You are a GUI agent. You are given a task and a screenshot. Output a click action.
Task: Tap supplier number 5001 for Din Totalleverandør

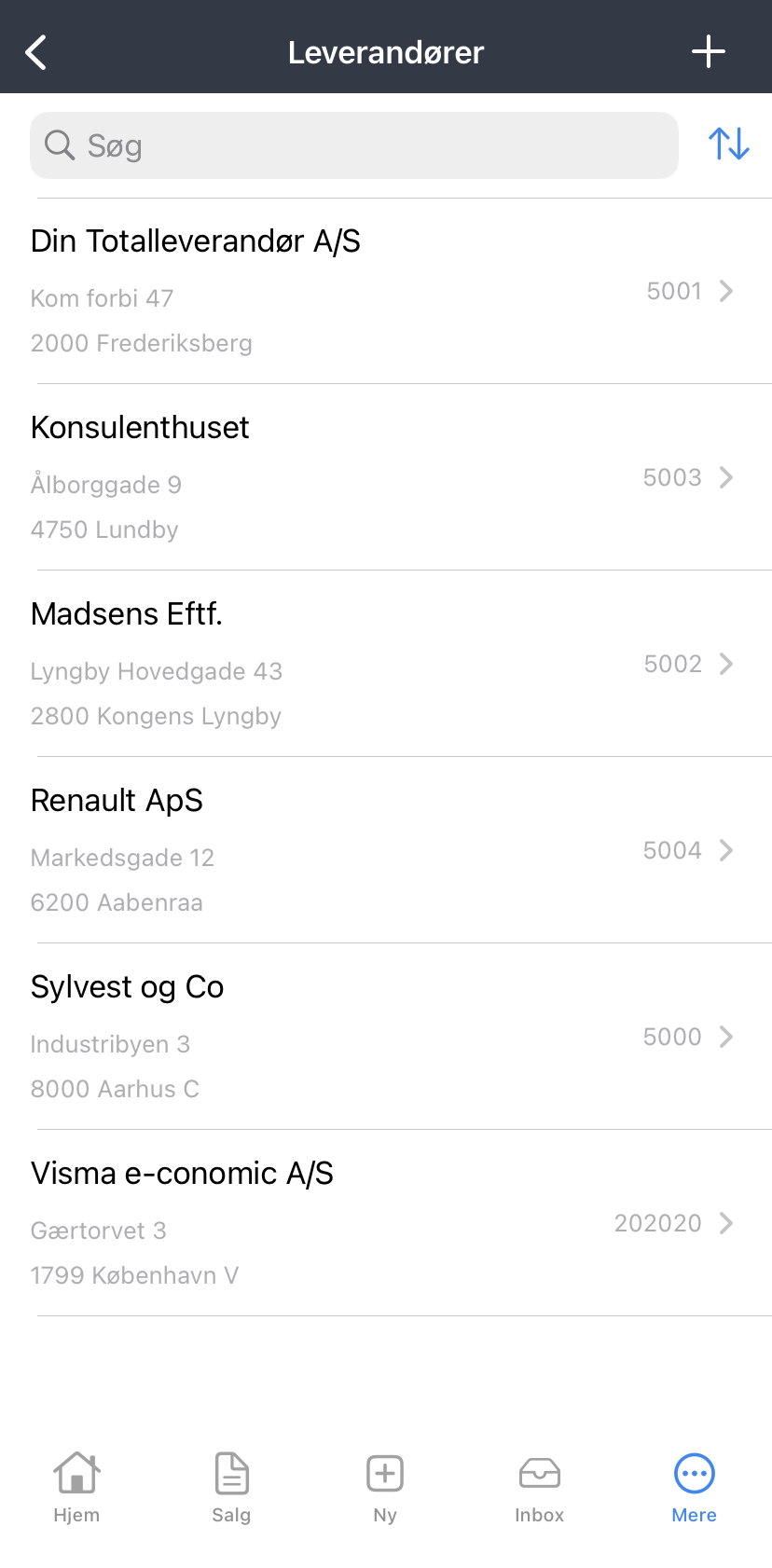tap(673, 291)
